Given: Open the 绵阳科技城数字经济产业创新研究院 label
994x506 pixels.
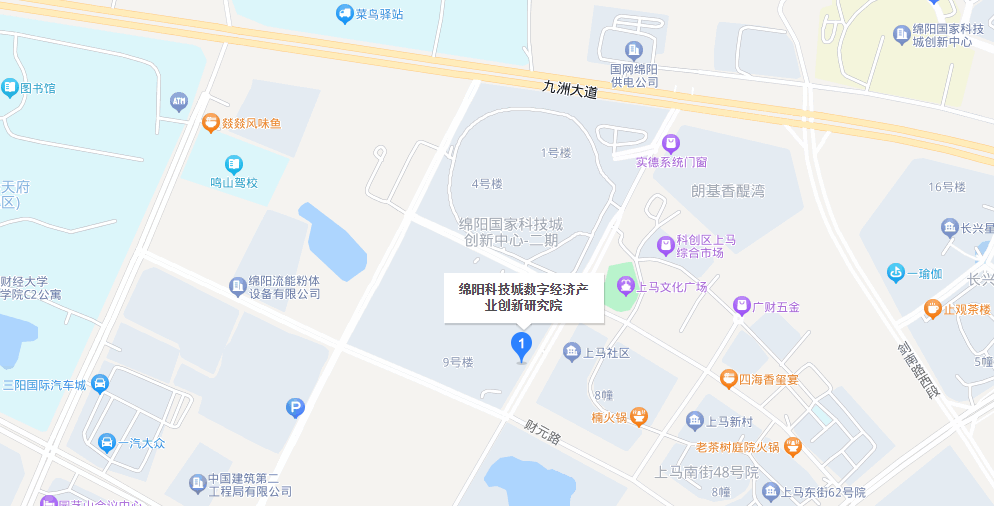Looking at the screenshot, I should pos(524,298).
